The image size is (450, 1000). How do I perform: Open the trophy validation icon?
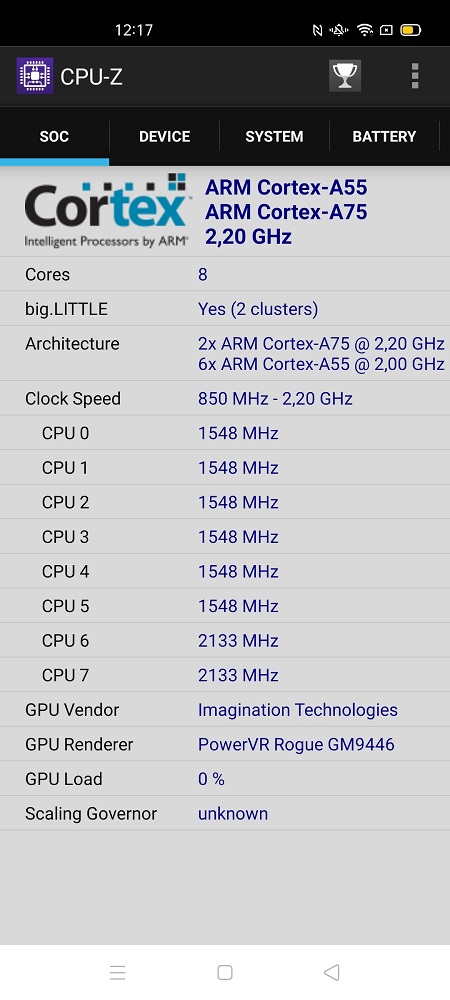click(x=345, y=76)
